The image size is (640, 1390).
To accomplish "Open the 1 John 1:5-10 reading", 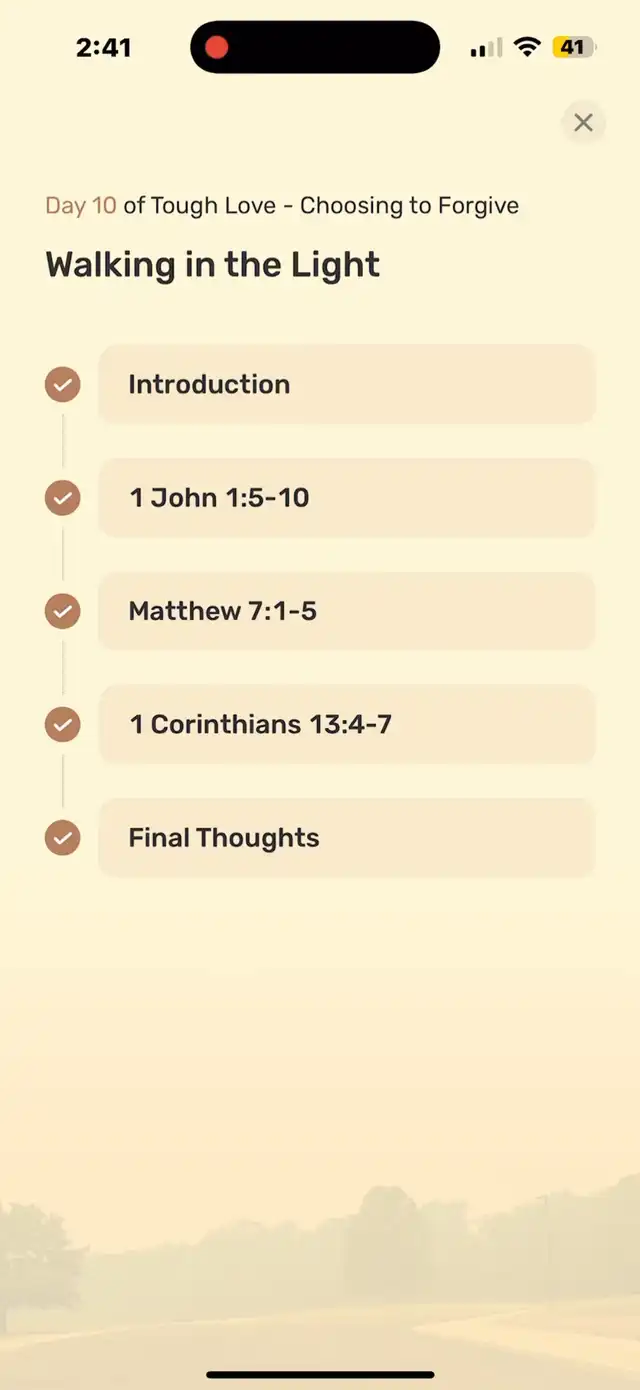I will coord(347,498).
